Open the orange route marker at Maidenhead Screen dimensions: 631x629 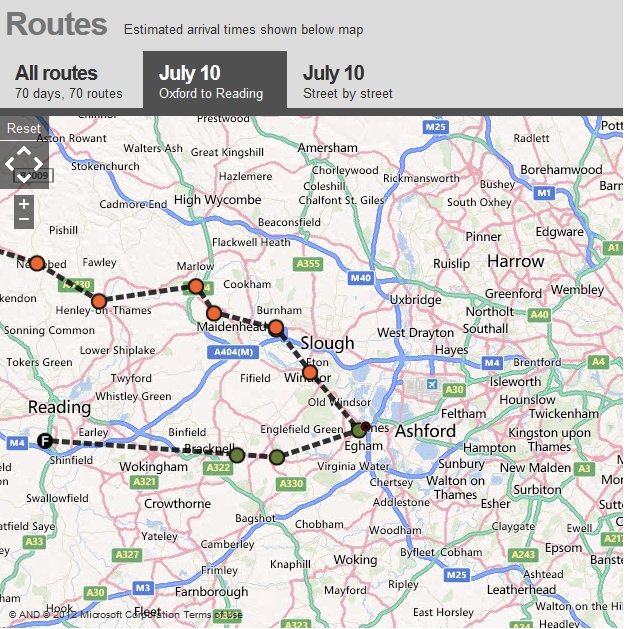[213, 313]
